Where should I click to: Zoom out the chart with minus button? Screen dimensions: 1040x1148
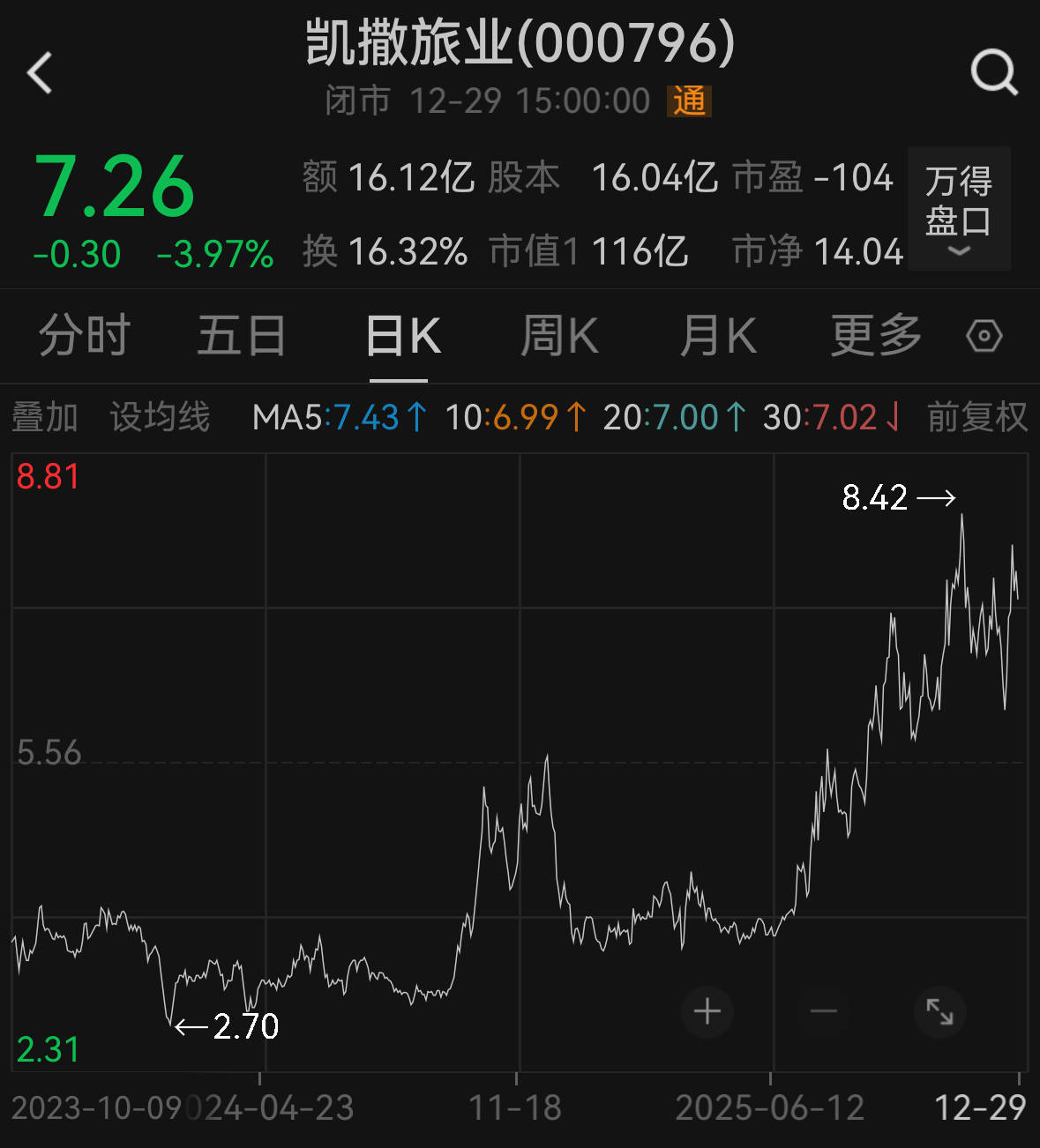(824, 1011)
